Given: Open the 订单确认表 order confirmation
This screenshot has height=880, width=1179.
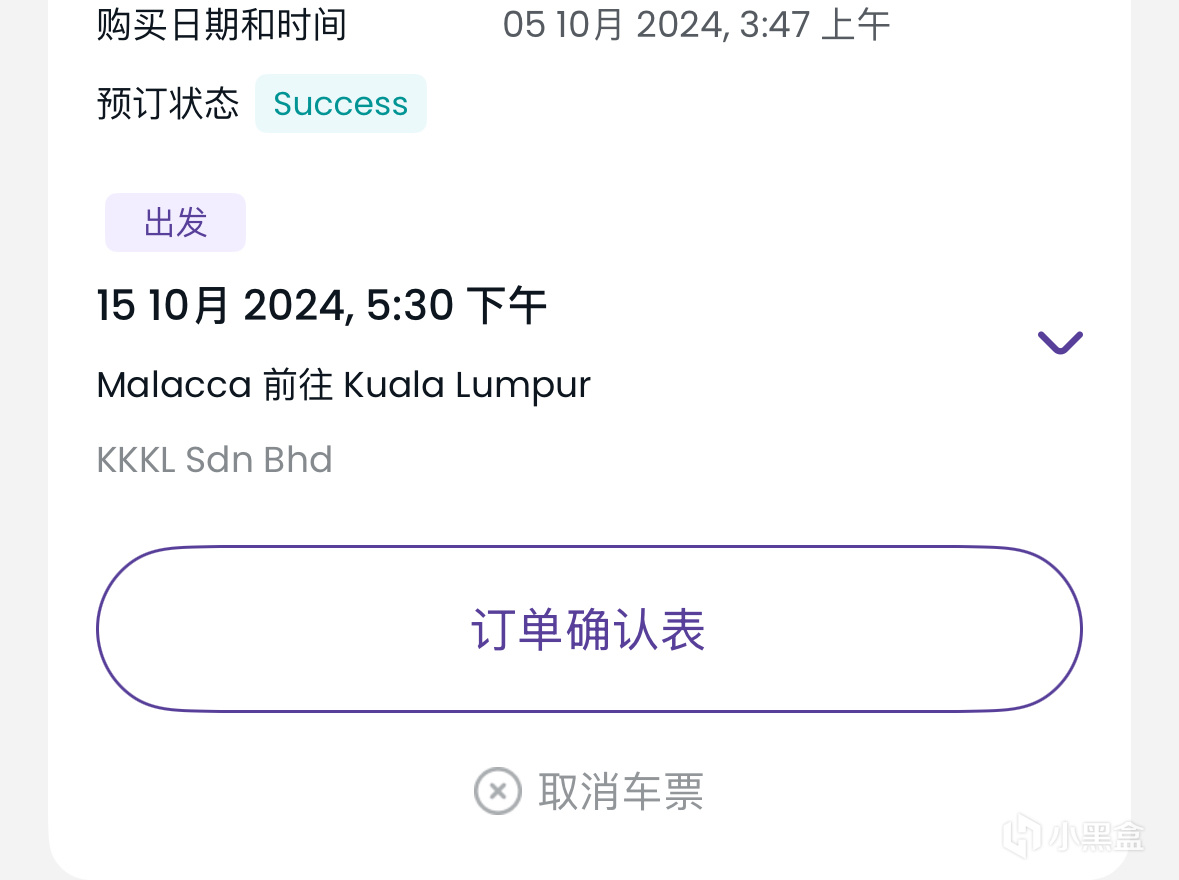Looking at the screenshot, I should pos(589,629).
